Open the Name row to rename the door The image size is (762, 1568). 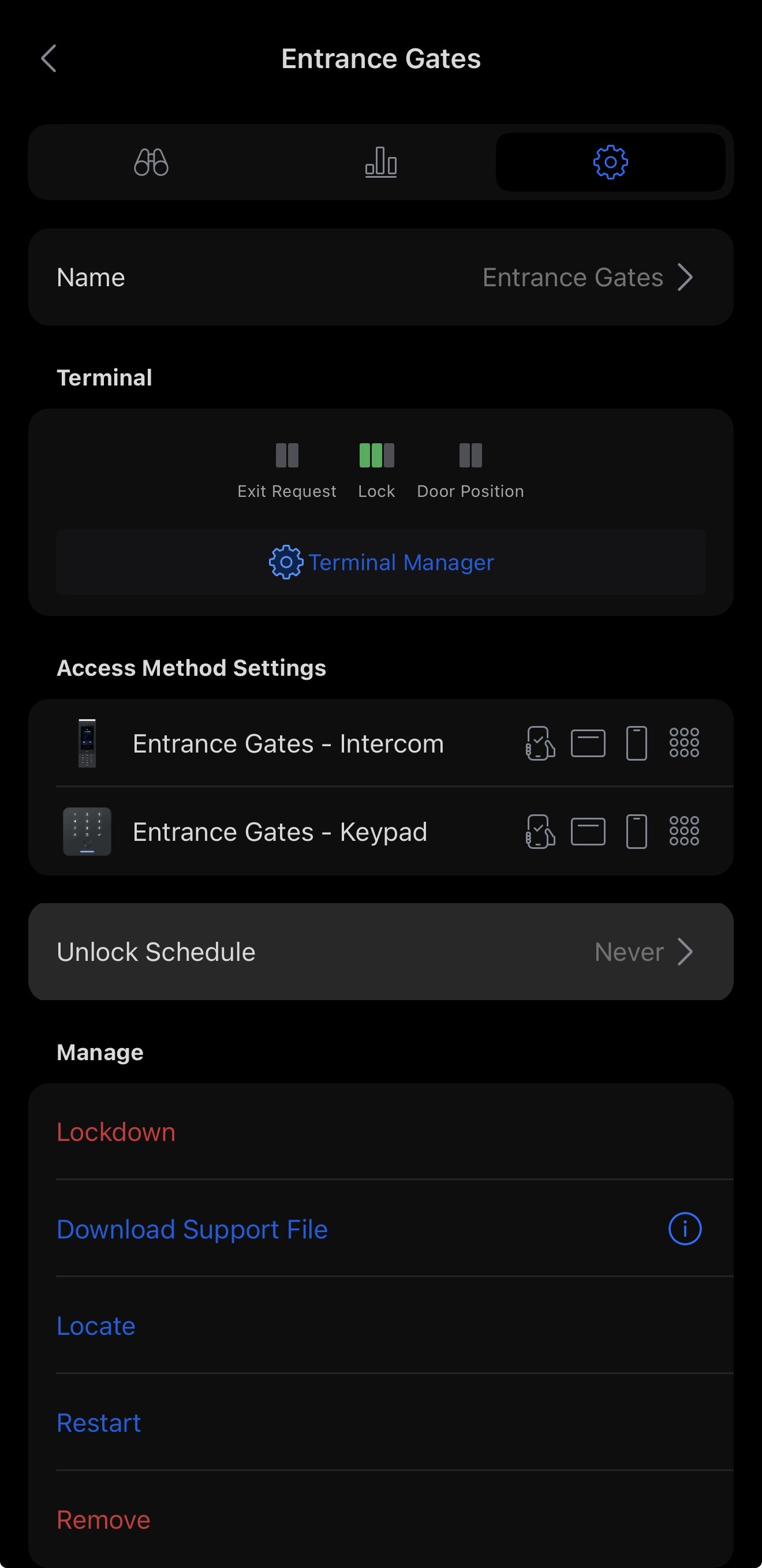pos(380,278)
